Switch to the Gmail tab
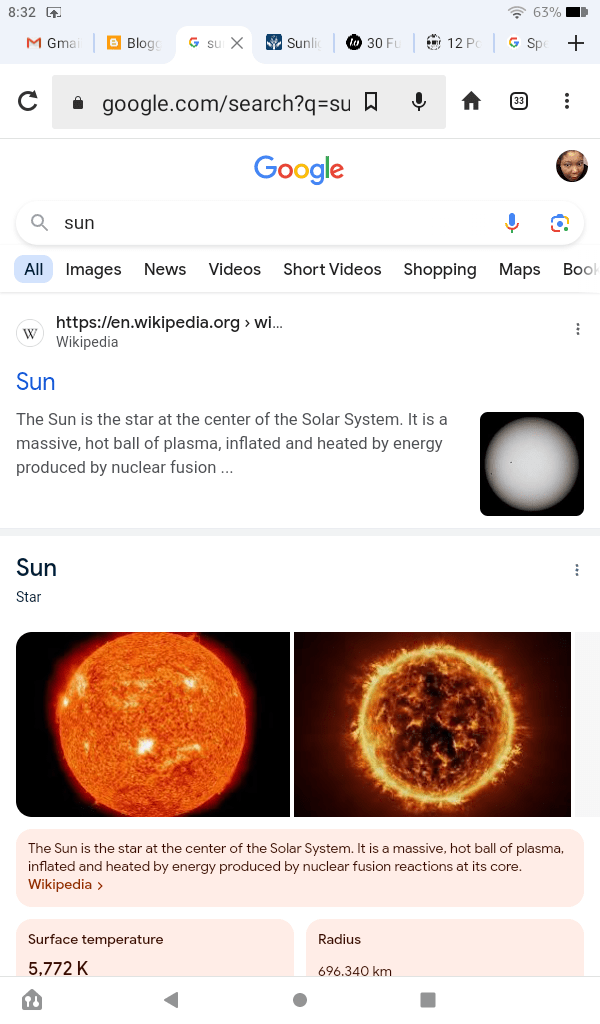 (50, 43)
